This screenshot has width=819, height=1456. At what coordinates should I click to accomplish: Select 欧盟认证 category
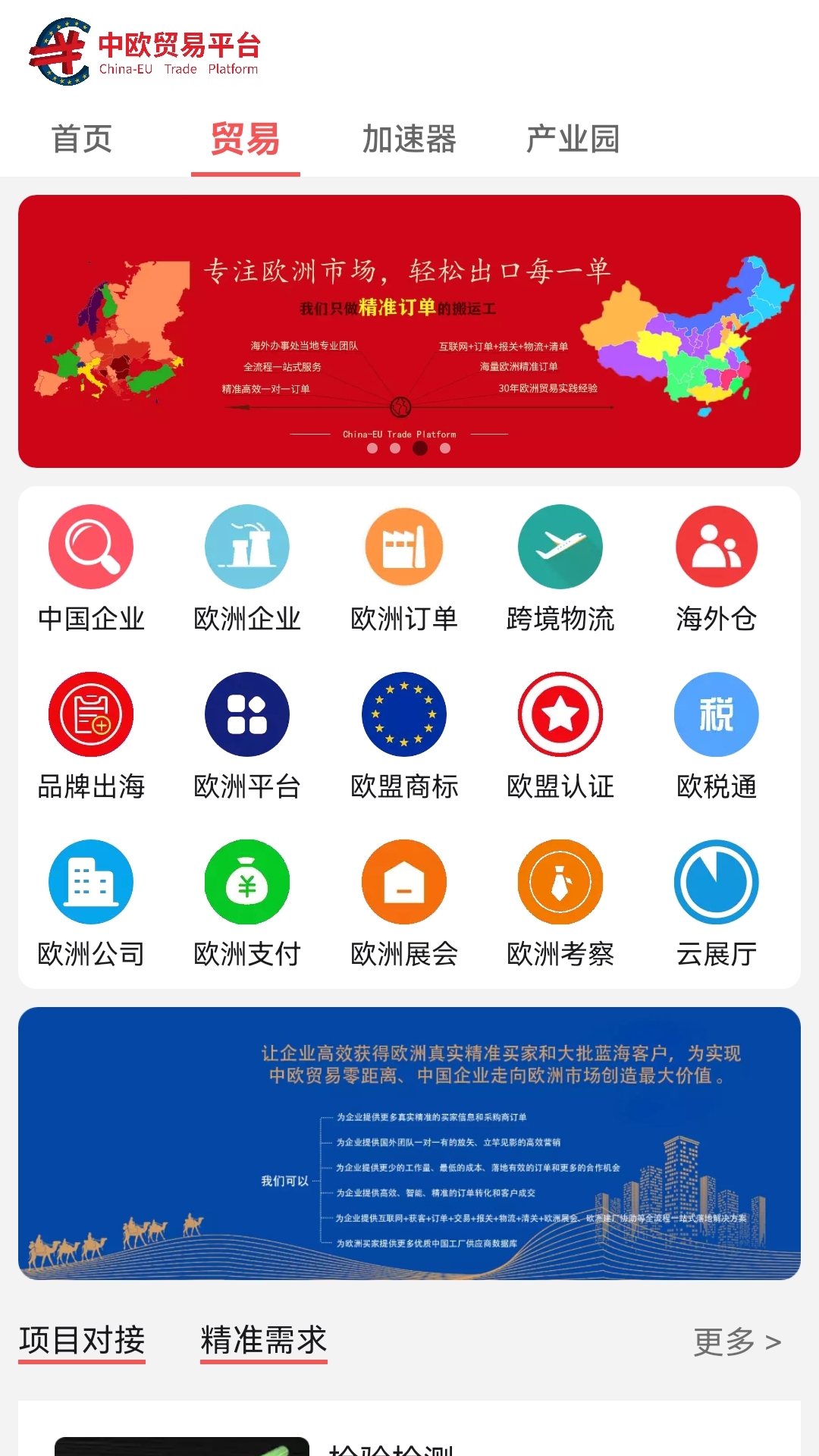point(560,736)
